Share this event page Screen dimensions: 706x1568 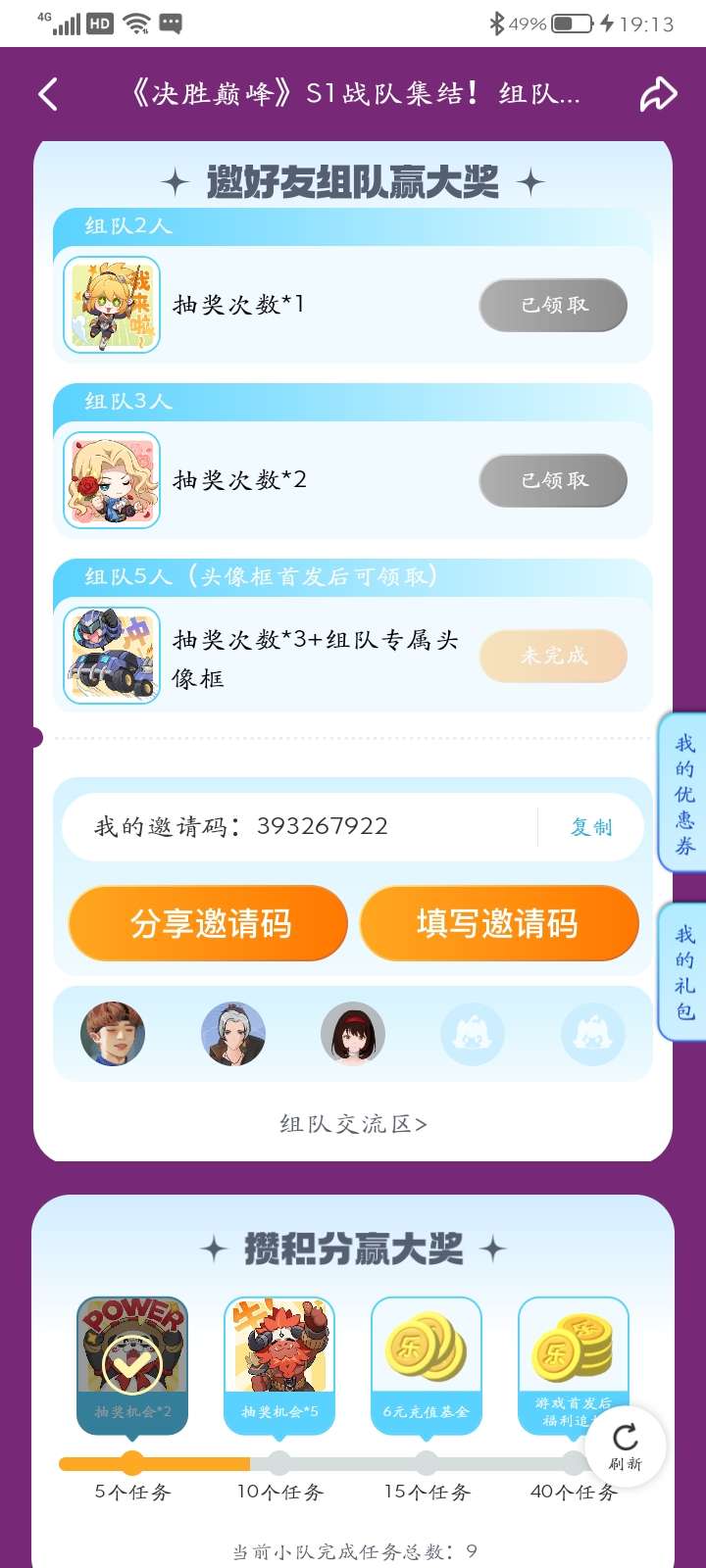click(658, 94)
